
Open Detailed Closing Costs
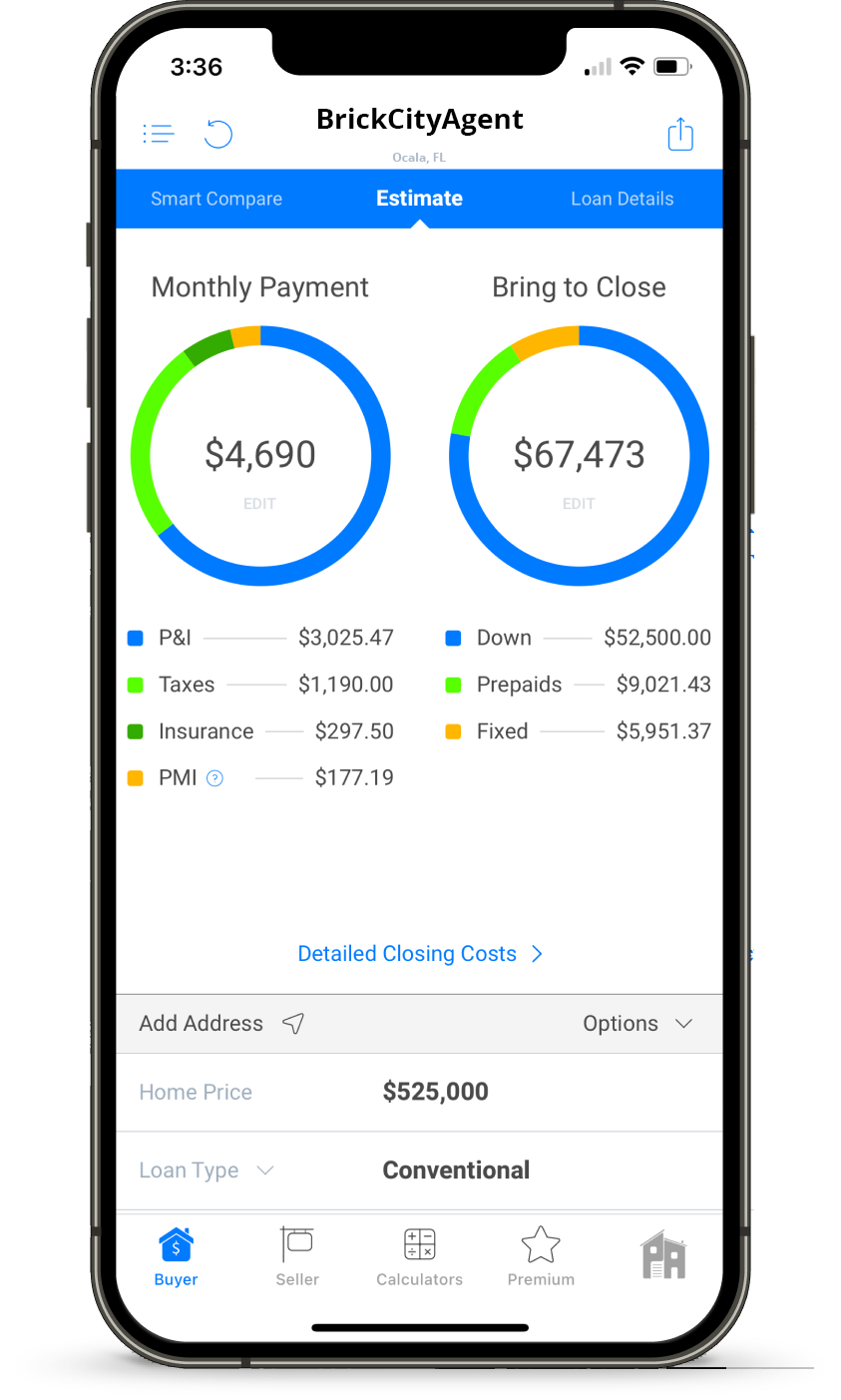point(419,954)
